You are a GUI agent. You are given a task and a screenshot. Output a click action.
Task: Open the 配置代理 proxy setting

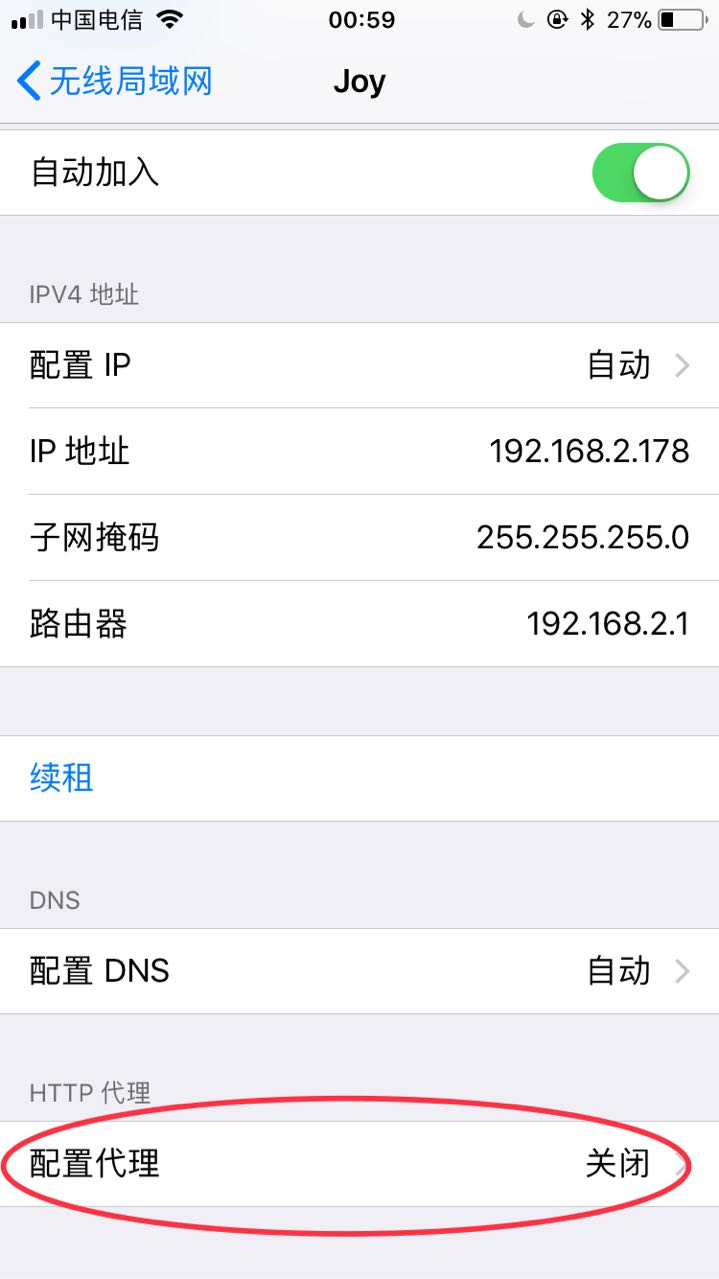pos(360,1164)
